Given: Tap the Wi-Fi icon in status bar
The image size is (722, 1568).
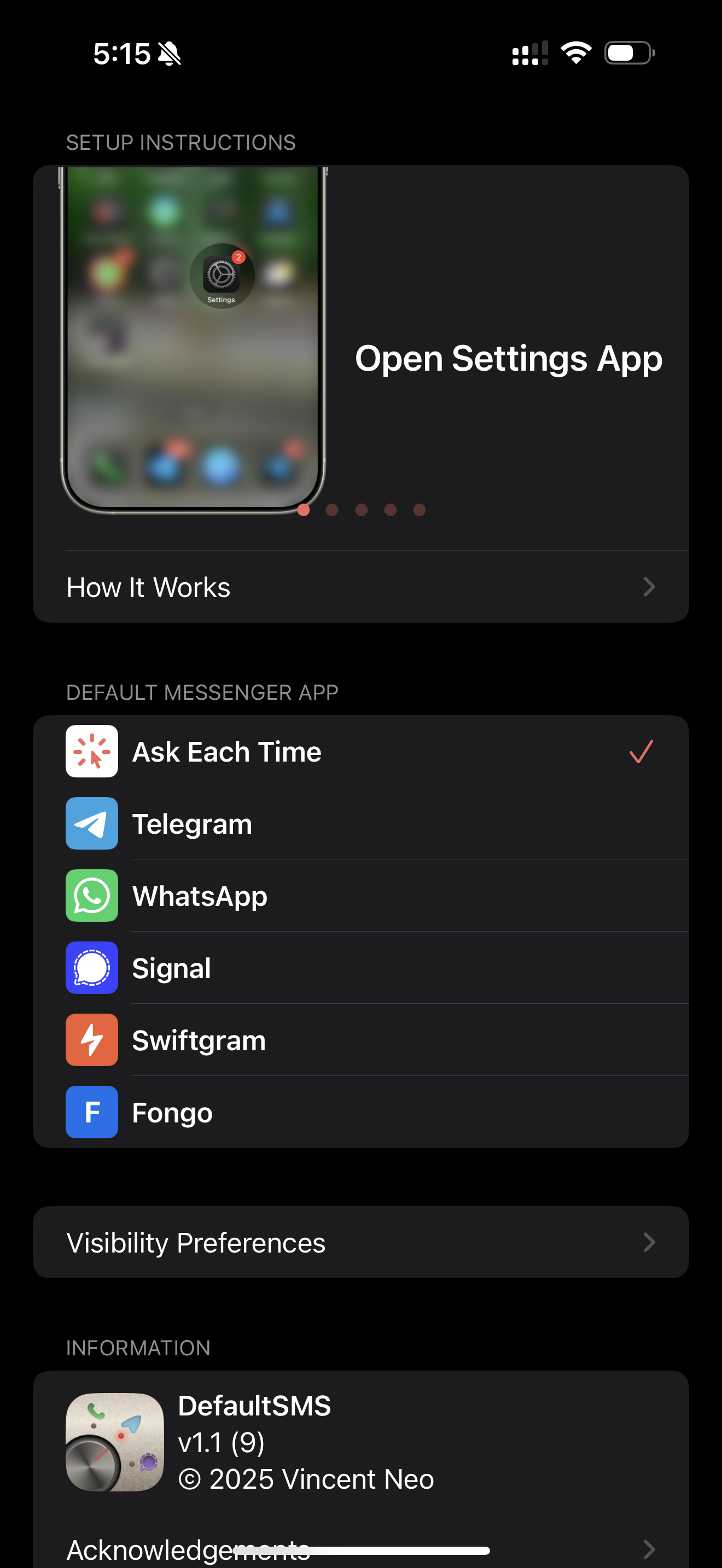Looking at the screenshot, I should pos(575,53).
